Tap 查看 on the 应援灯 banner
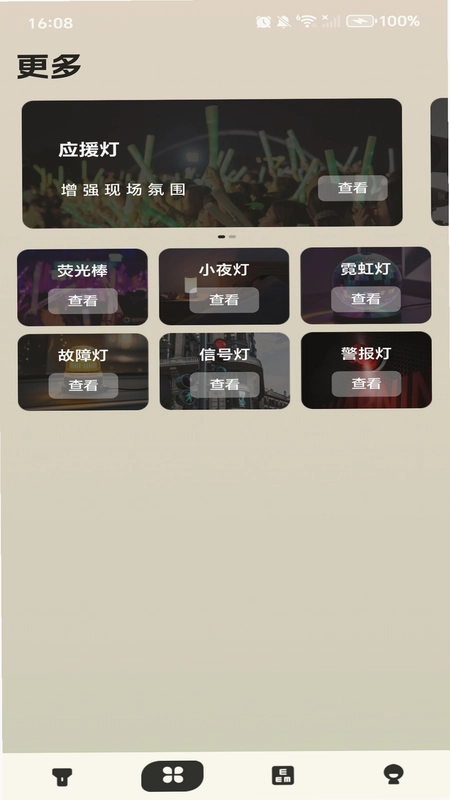The height and width of the screenshot is (800, 450). pyautogui.click(x=353, y=188)
